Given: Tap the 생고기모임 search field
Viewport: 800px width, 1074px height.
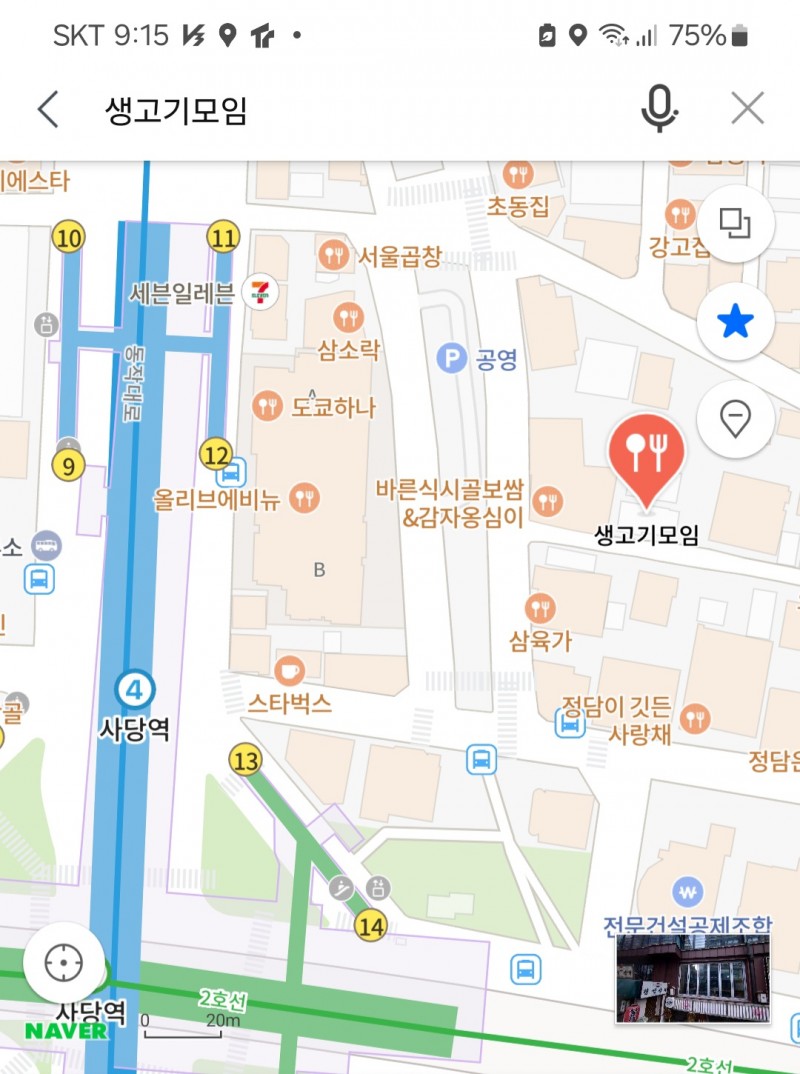Looking at the screenshot, I should (x=350, y=110).
